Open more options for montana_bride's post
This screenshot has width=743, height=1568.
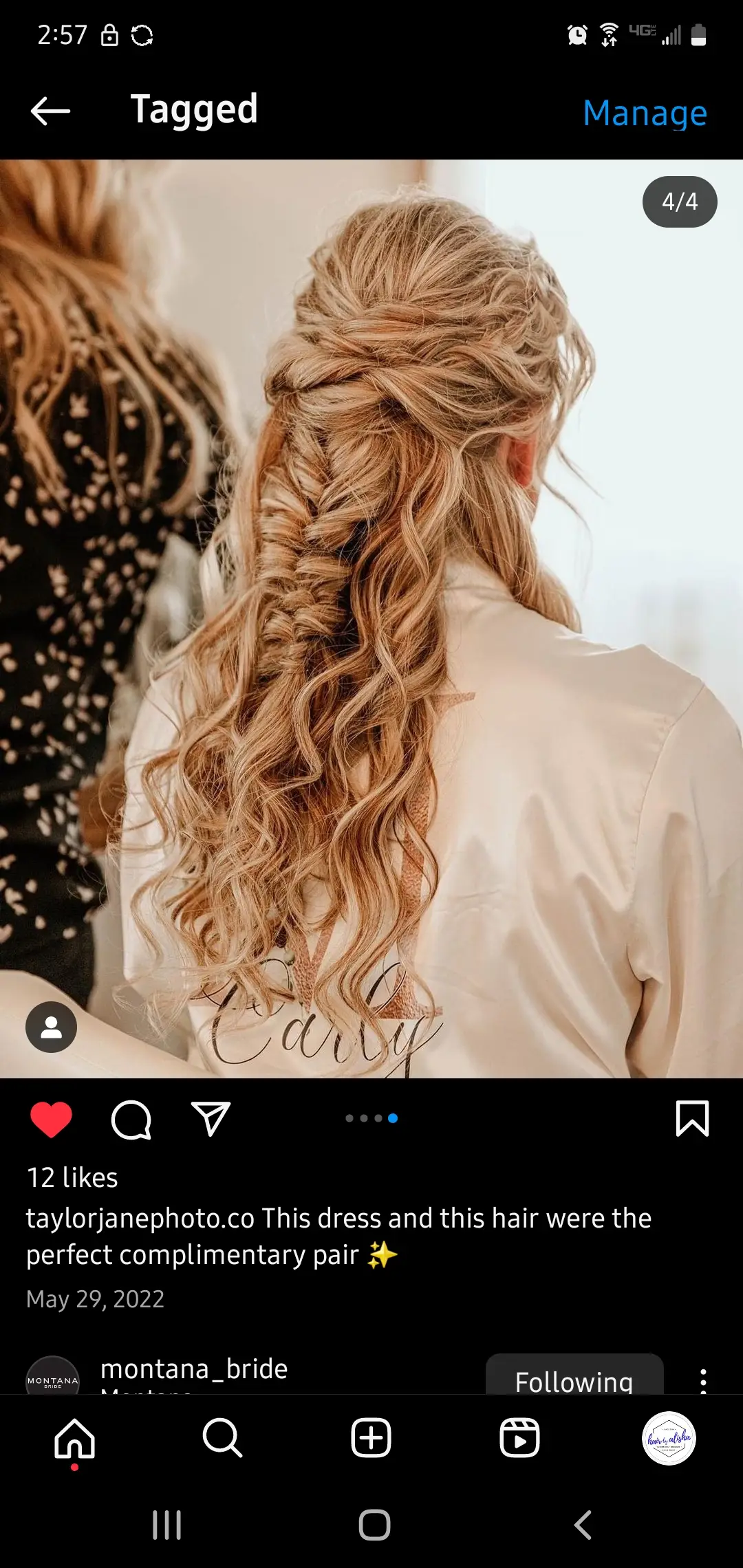[702, 1380]
